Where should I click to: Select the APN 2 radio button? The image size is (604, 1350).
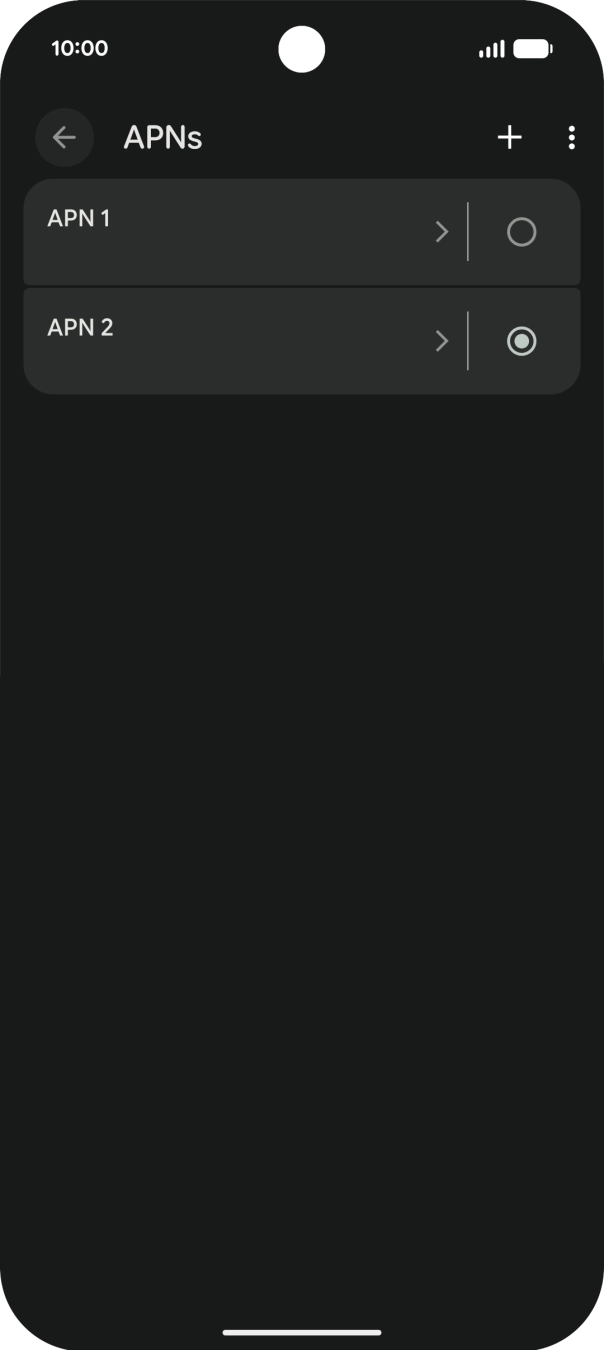click(x=522, y=341)
